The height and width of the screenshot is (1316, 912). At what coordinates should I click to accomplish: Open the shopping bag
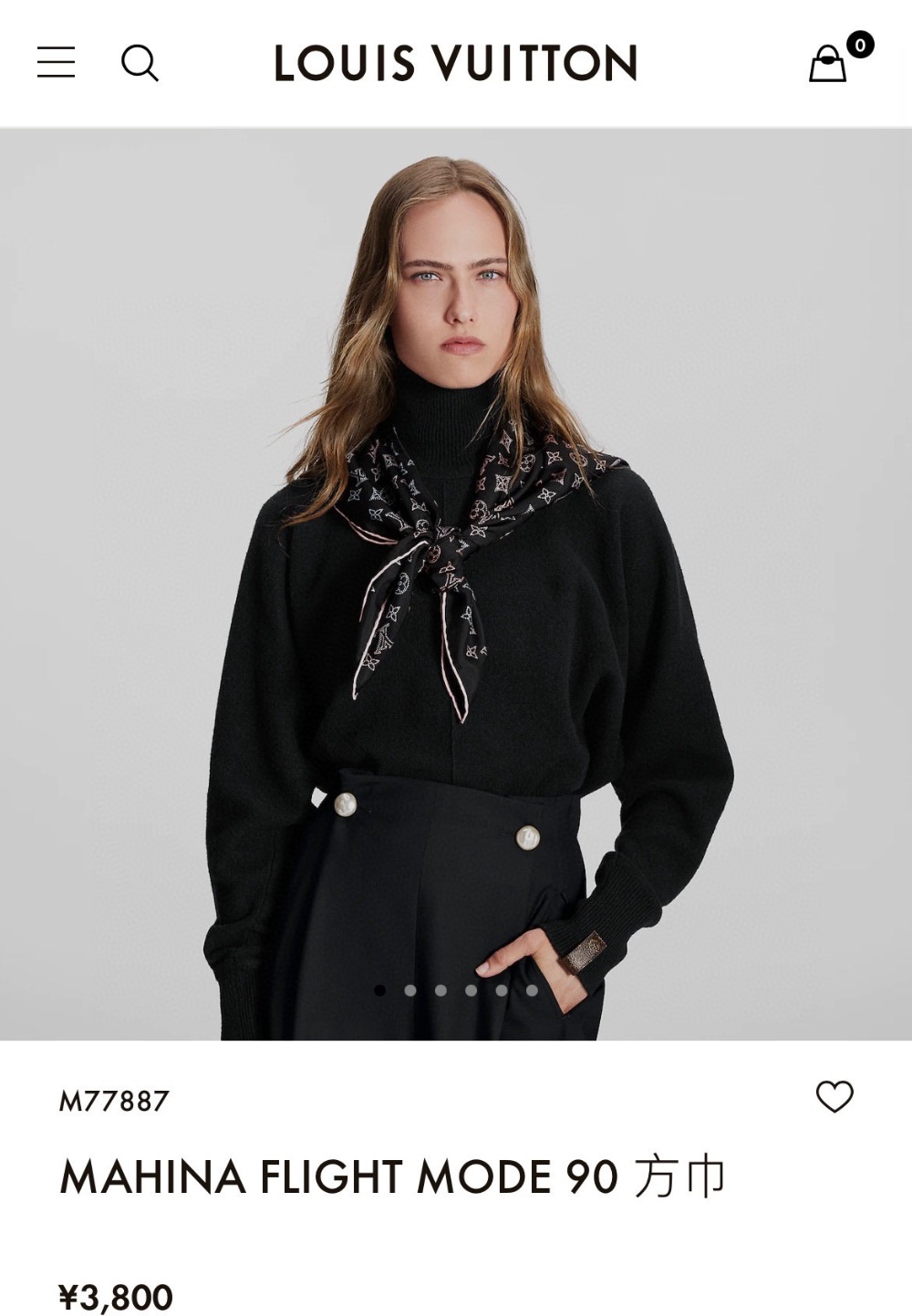pyautogui.click(x=828, y=63)
